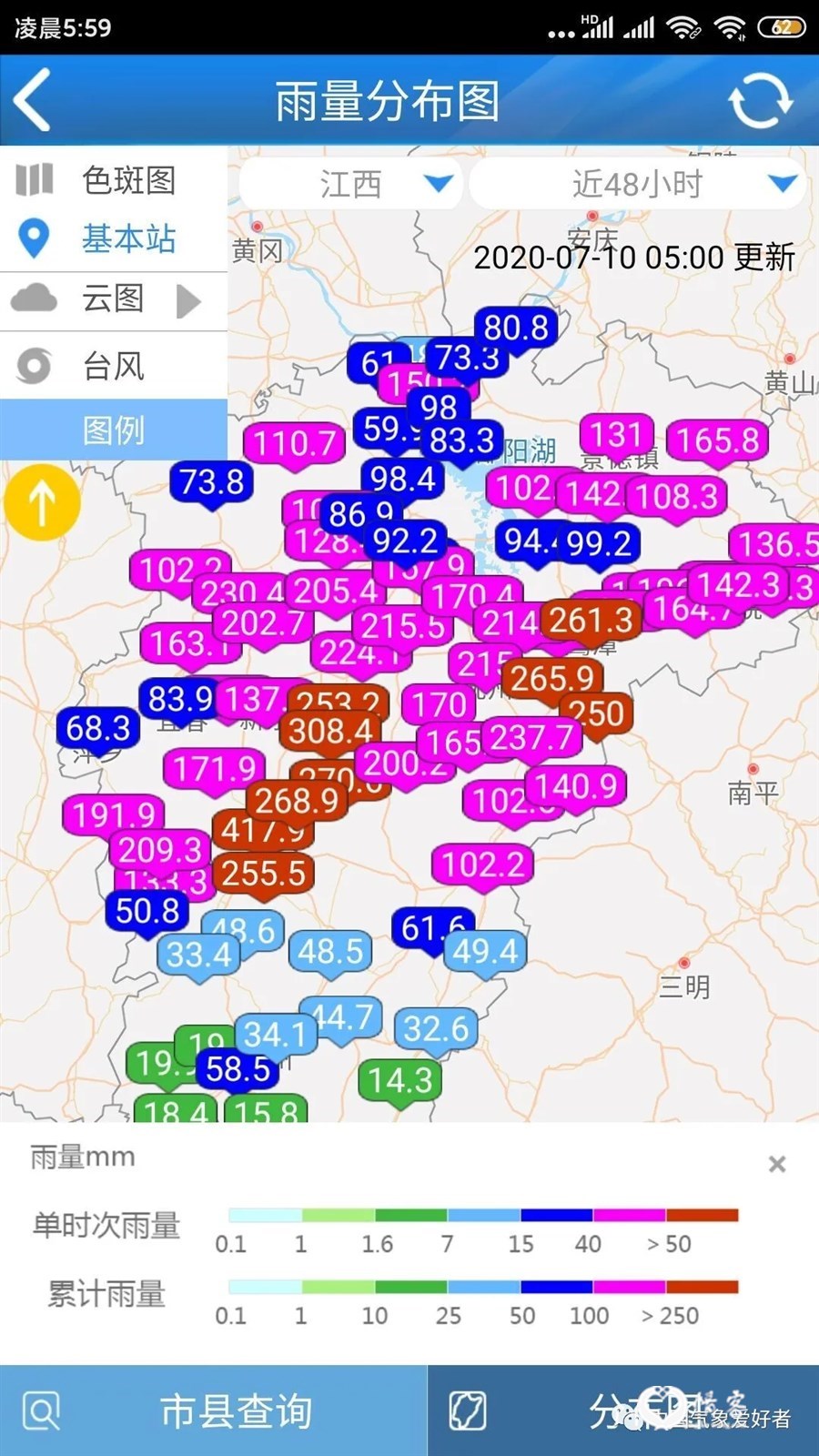The image size is (819, 1456).
Task: Tap the yellow up-arrow collapse button
Action: pos(42,502)
